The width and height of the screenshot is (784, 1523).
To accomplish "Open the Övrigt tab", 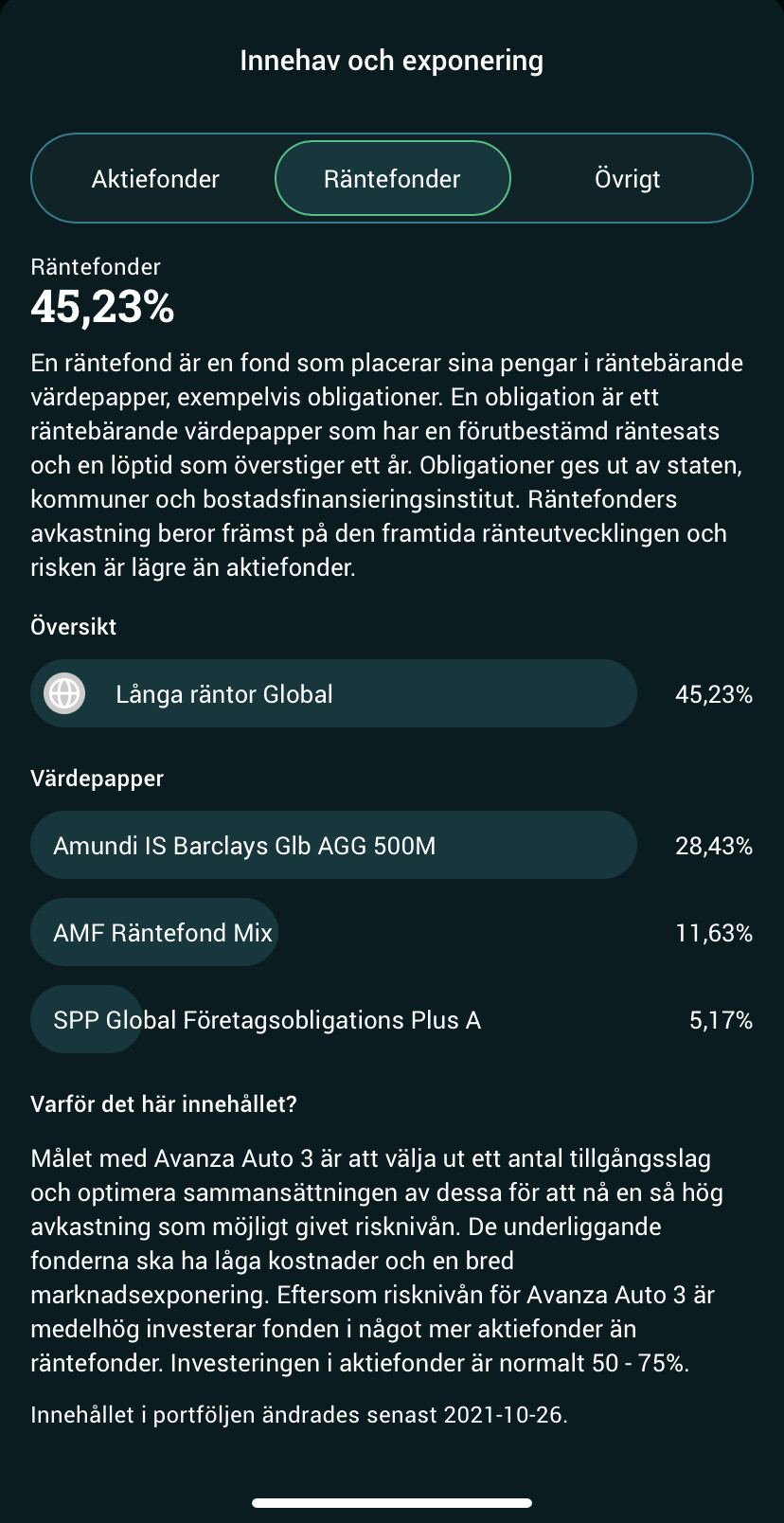I will [x=627, y=179].
